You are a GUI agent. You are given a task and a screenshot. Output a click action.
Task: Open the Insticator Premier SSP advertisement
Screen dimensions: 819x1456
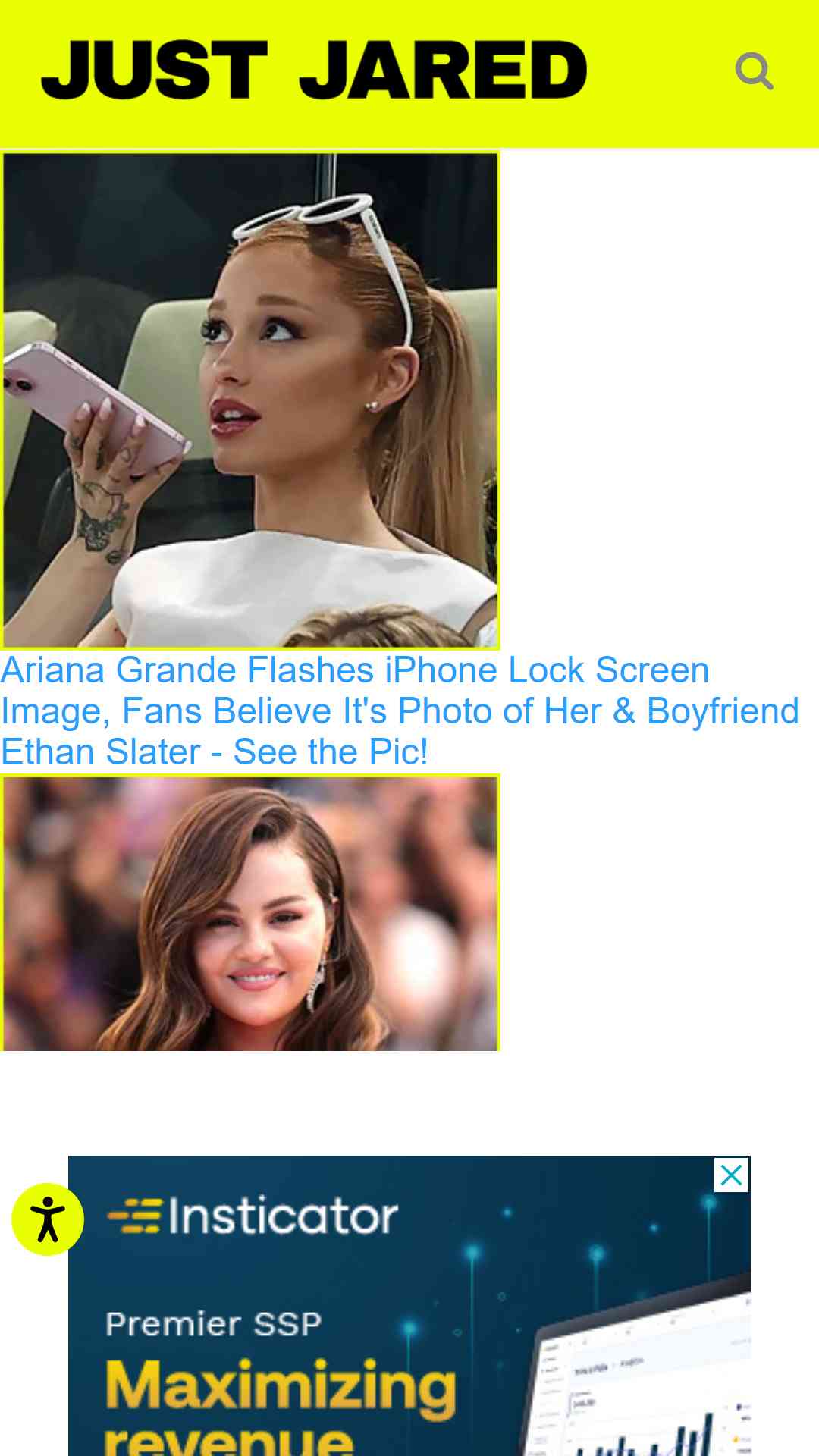pos(409,1327)
